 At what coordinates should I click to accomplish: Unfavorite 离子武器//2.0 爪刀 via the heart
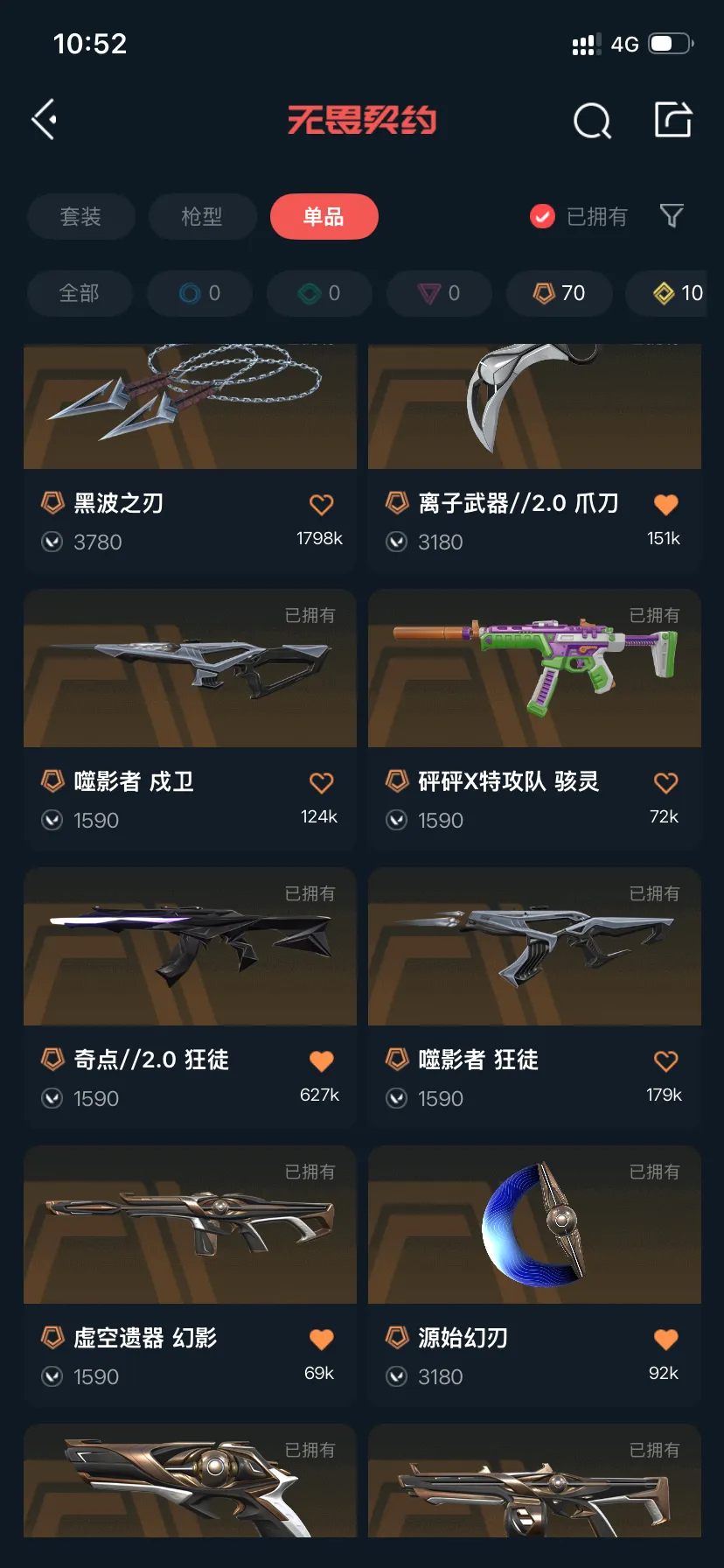(665, 504)
